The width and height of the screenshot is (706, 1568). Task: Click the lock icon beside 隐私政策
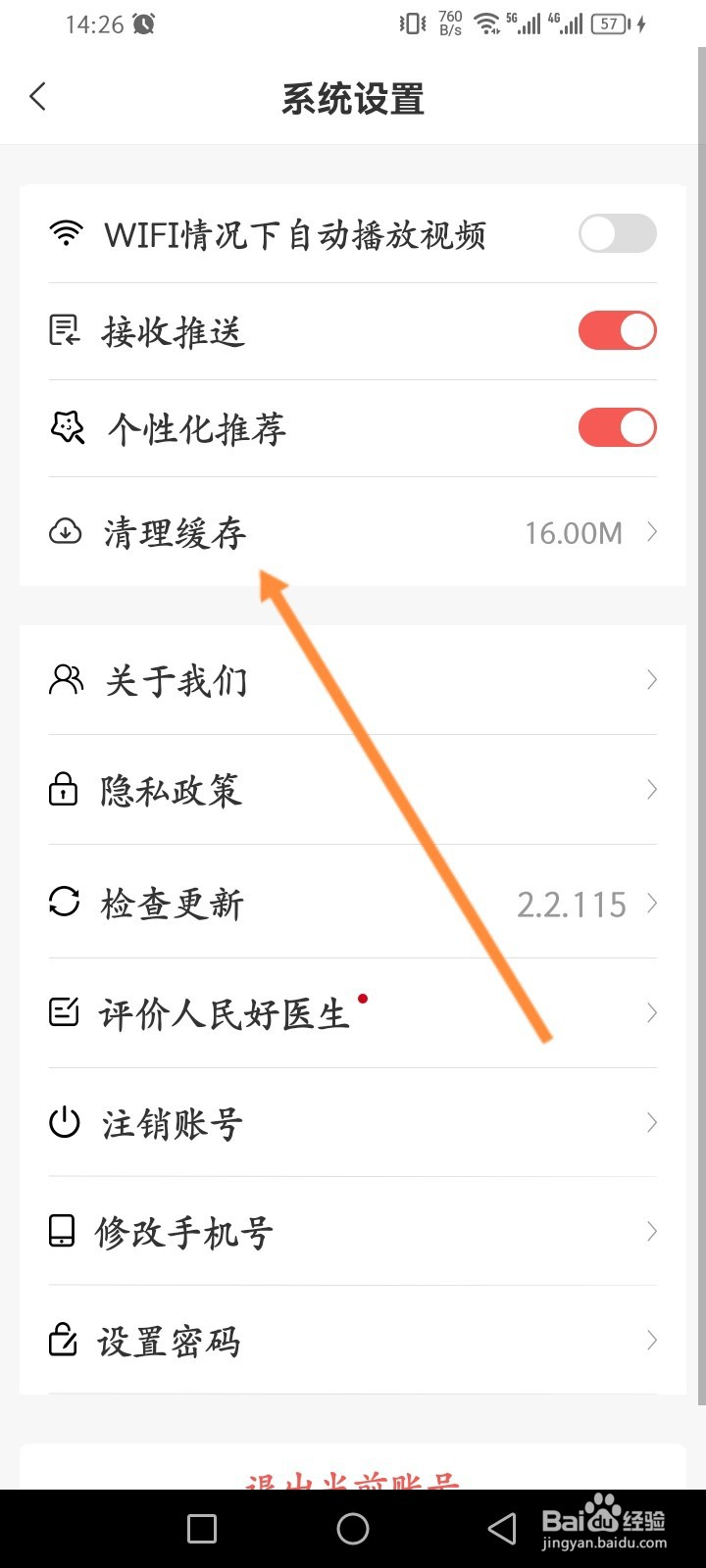63,790
